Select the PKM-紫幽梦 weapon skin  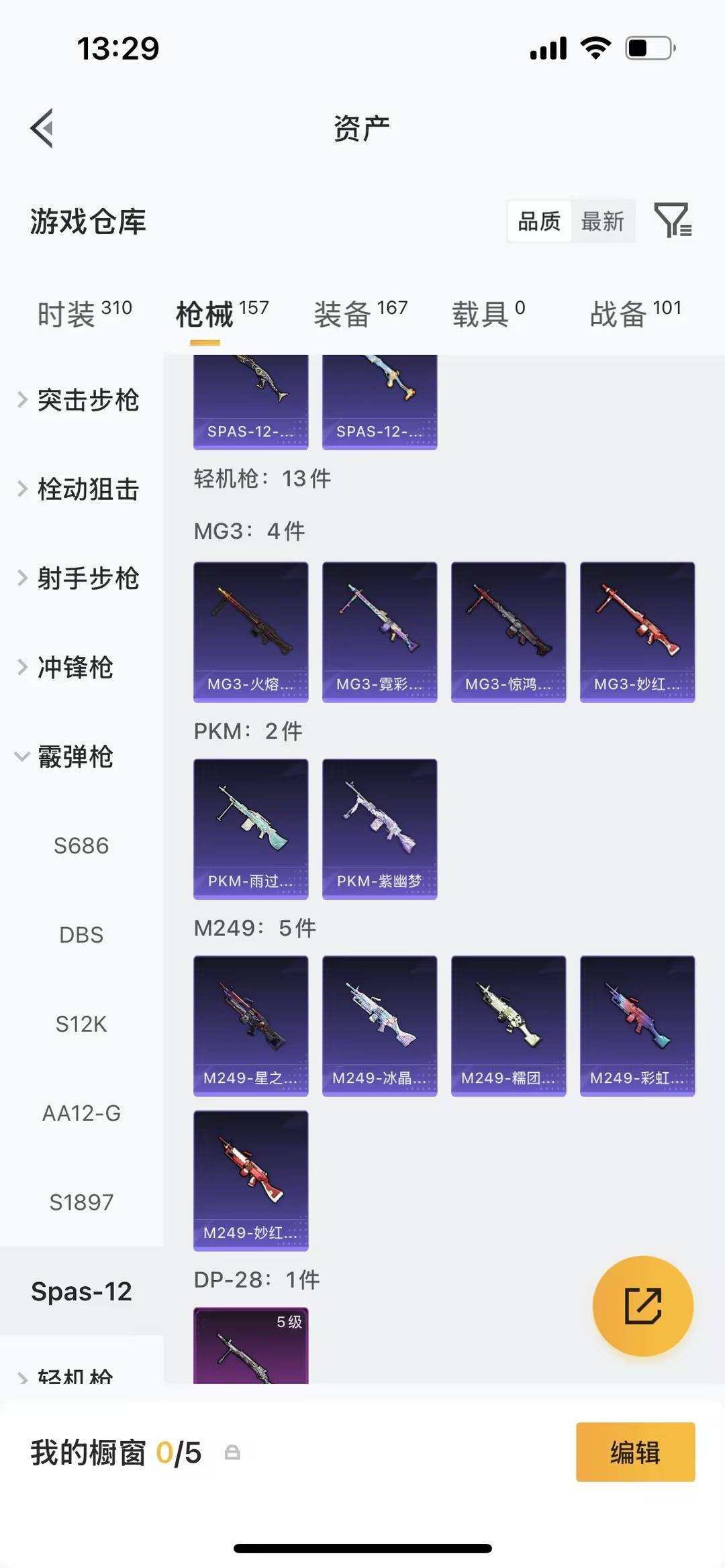379,829
